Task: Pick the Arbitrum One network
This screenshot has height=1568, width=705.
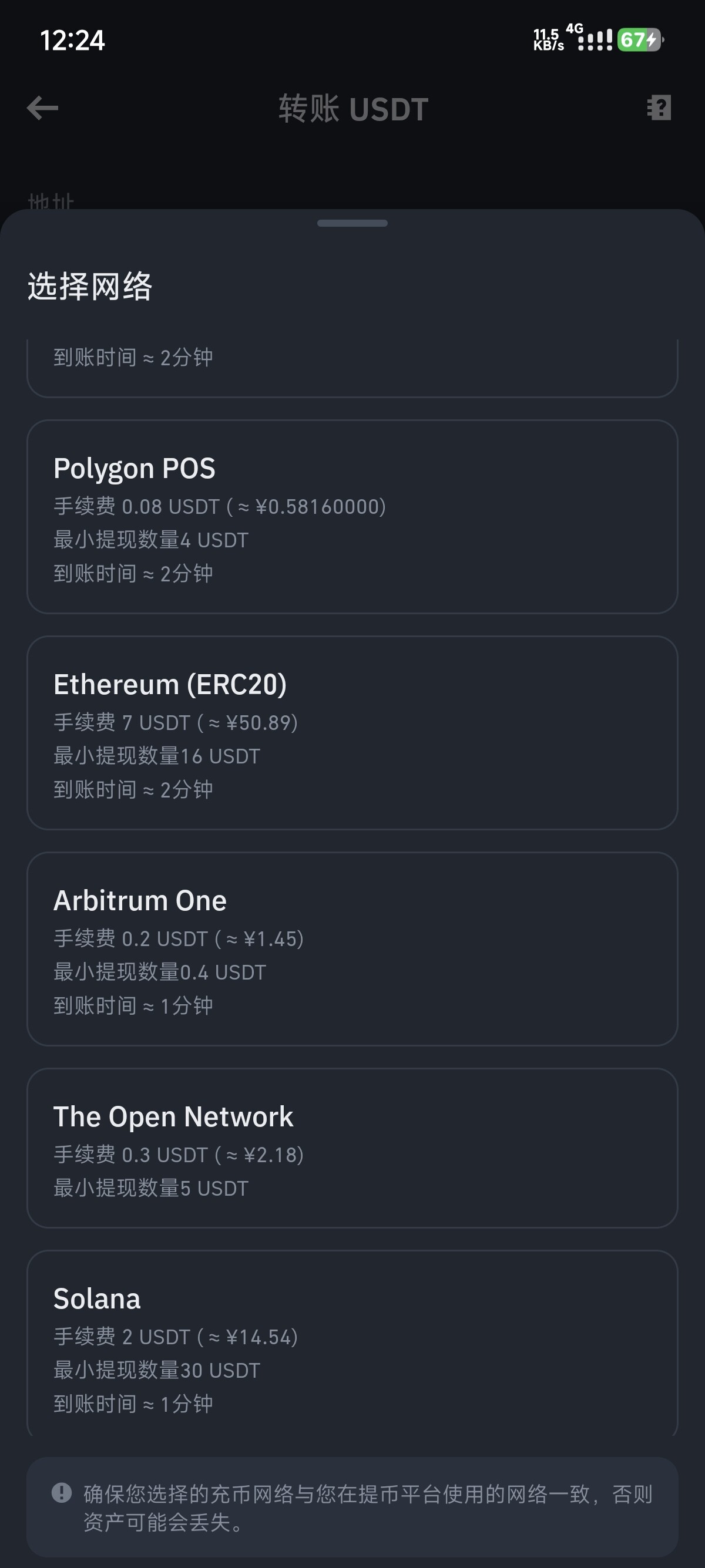Action: tap(352, 949)
